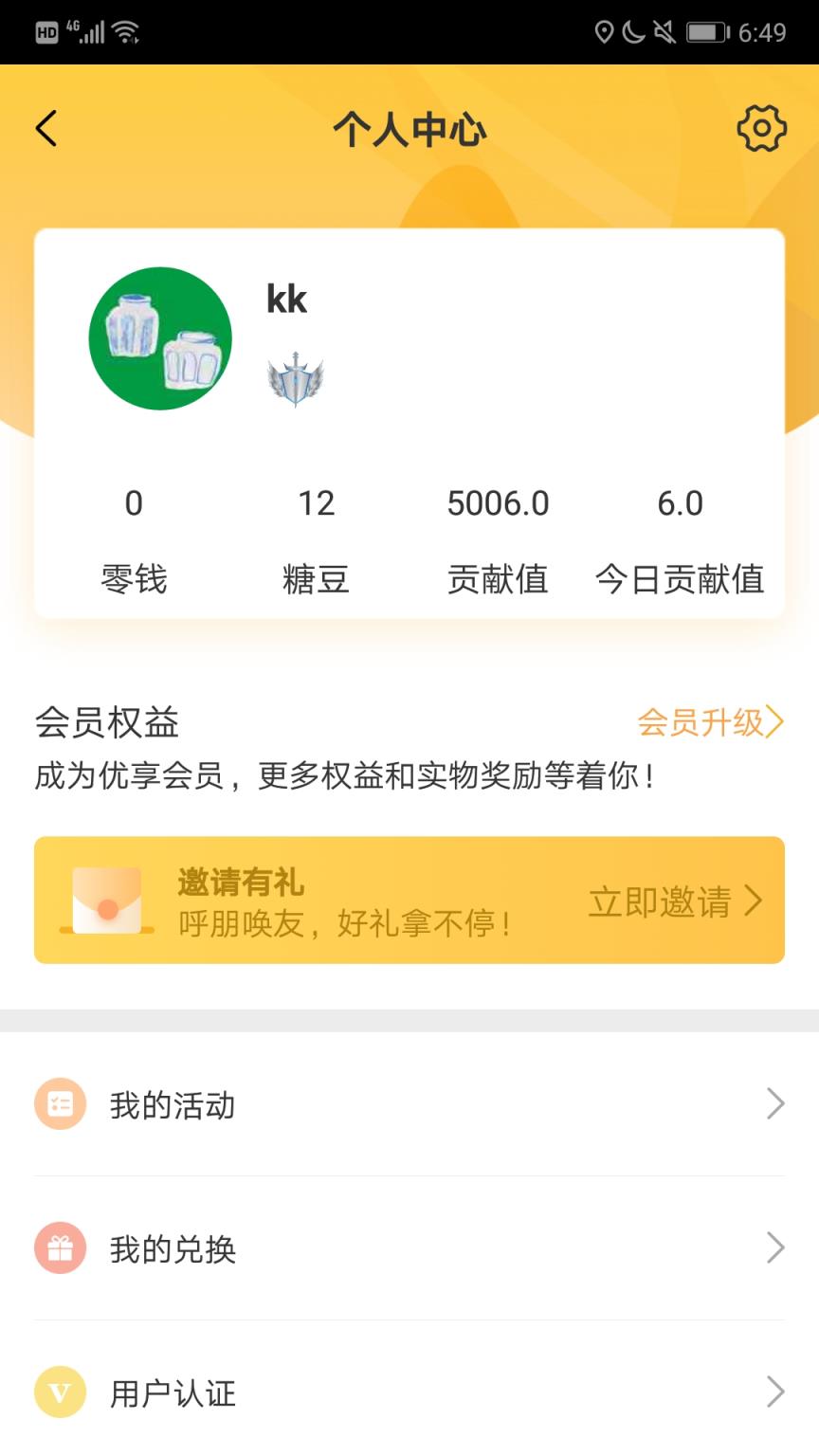This screenshot has width=819, height=1456.
Task: Click the V icon beside 用户认证
Action: [60, 1393]
